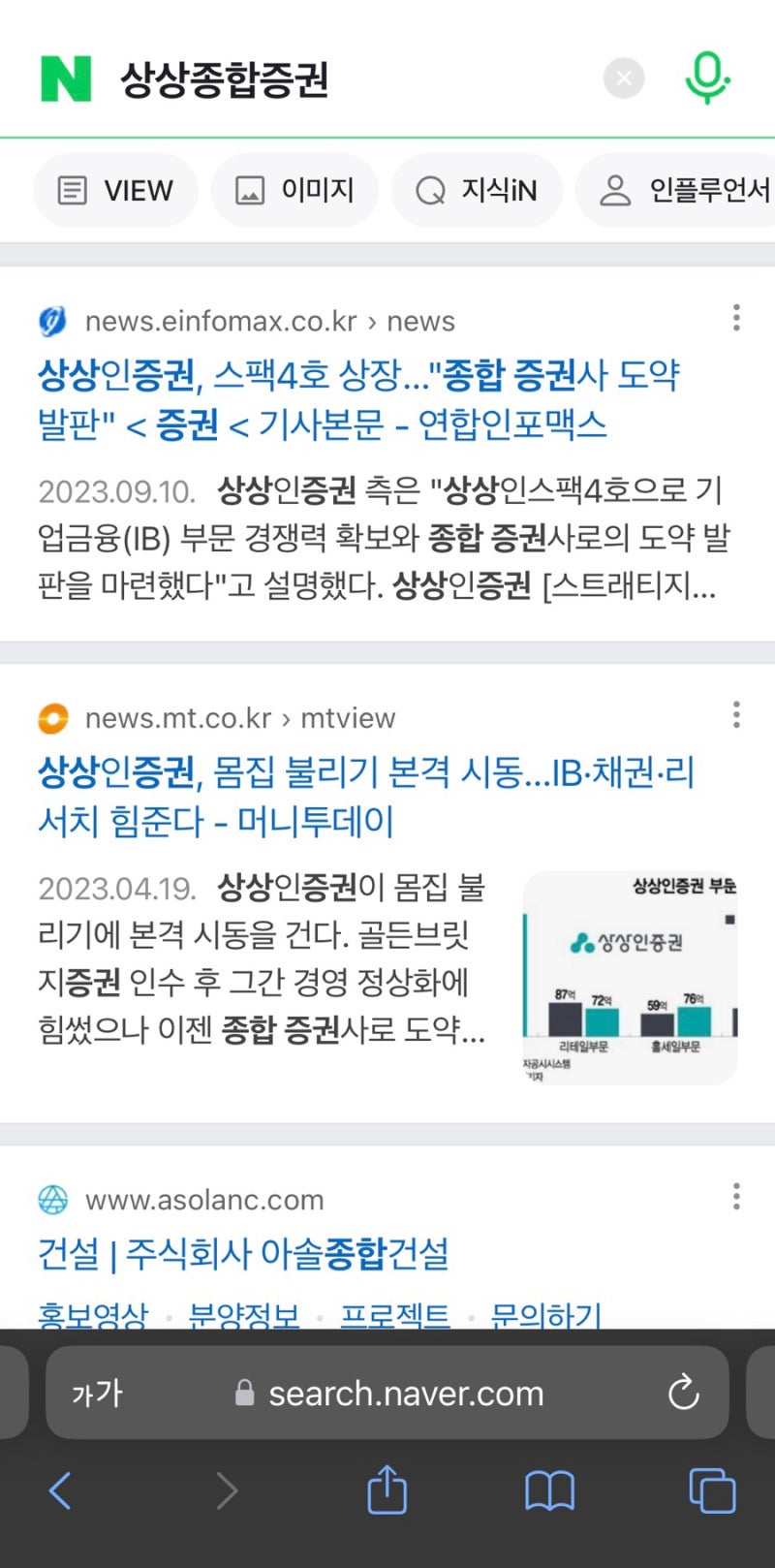Open the VIEW search filter

tap(114, 190)
